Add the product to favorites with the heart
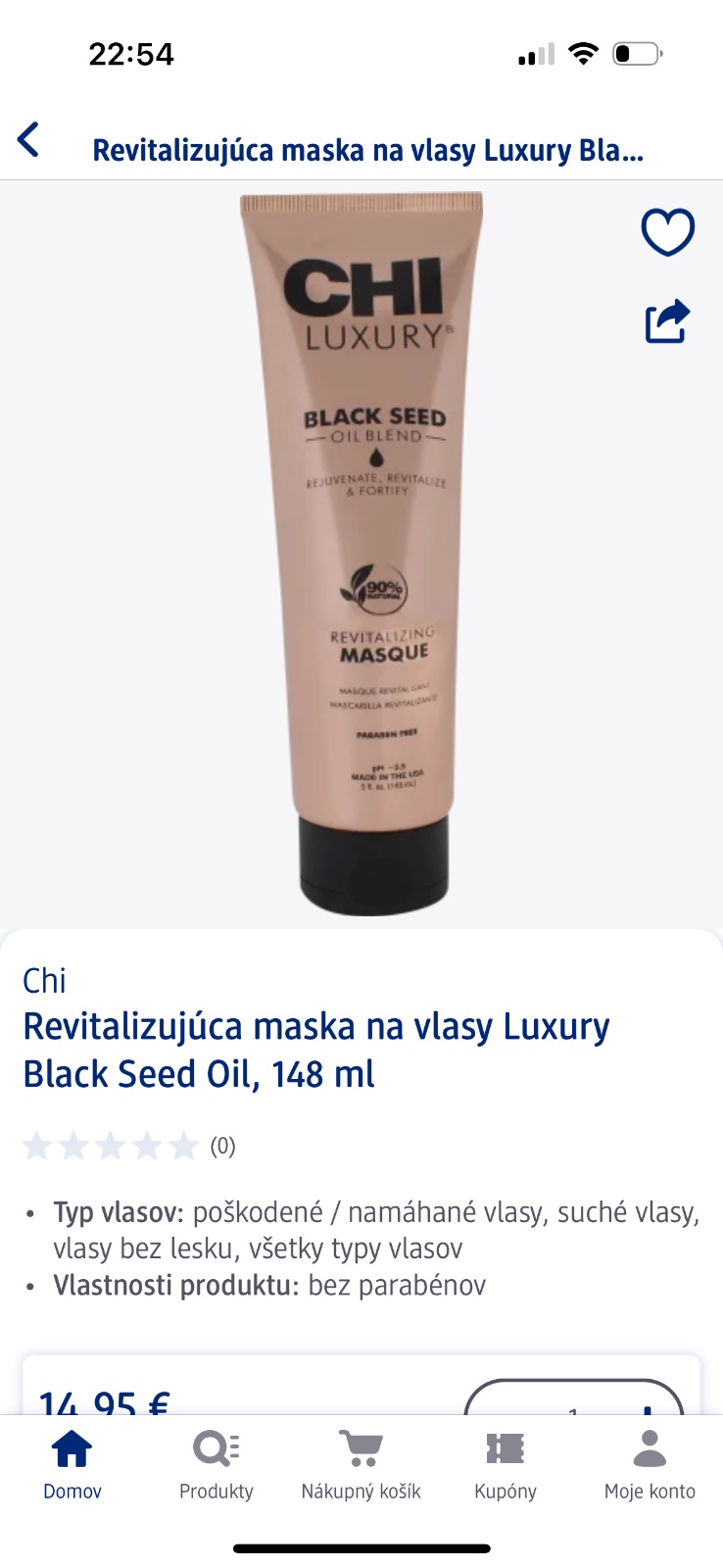The width and height of the screenshot is (723, 1568). (x=667, y=232)
